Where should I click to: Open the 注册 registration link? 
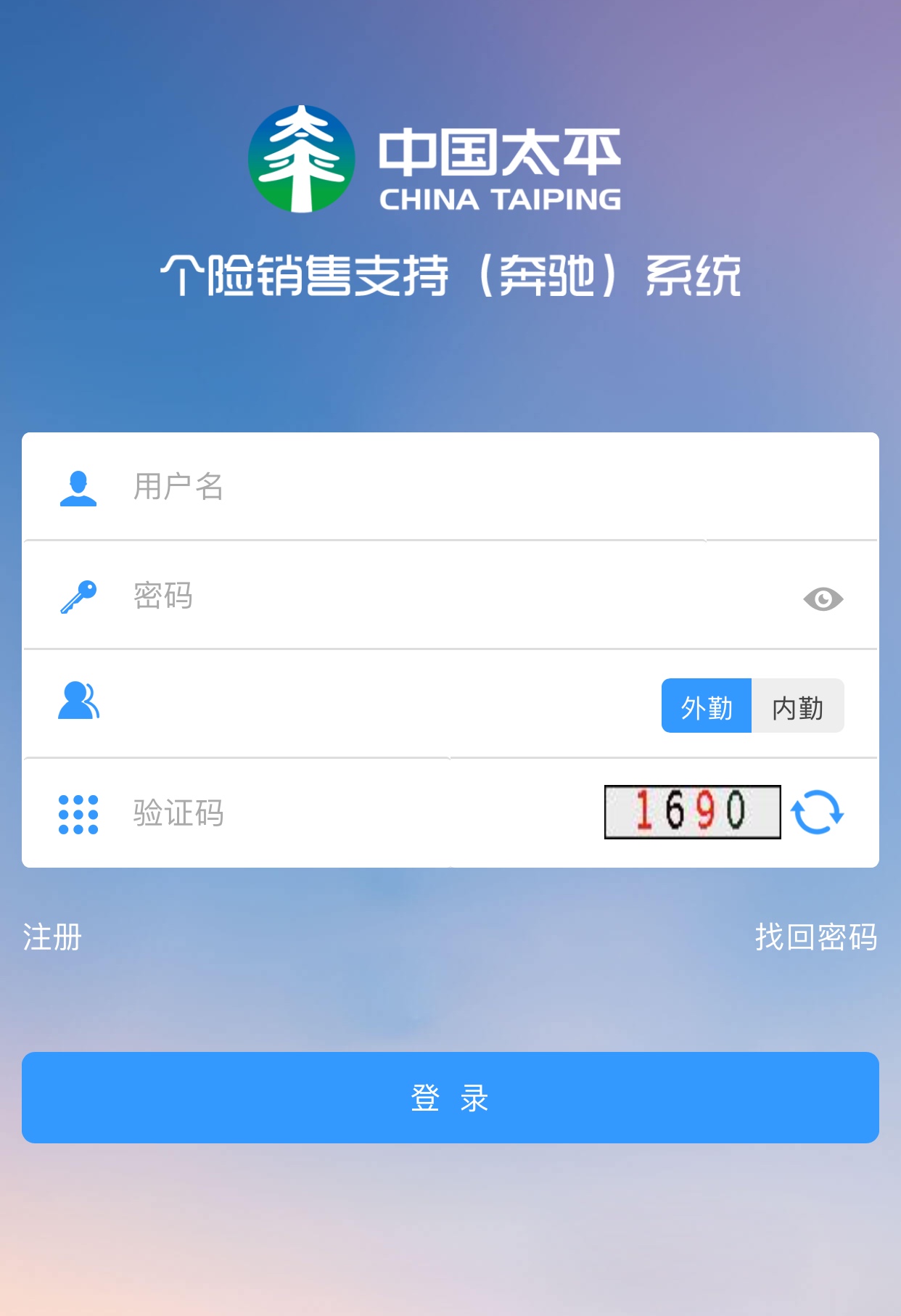pyautogui.click(x=52, y=937)
